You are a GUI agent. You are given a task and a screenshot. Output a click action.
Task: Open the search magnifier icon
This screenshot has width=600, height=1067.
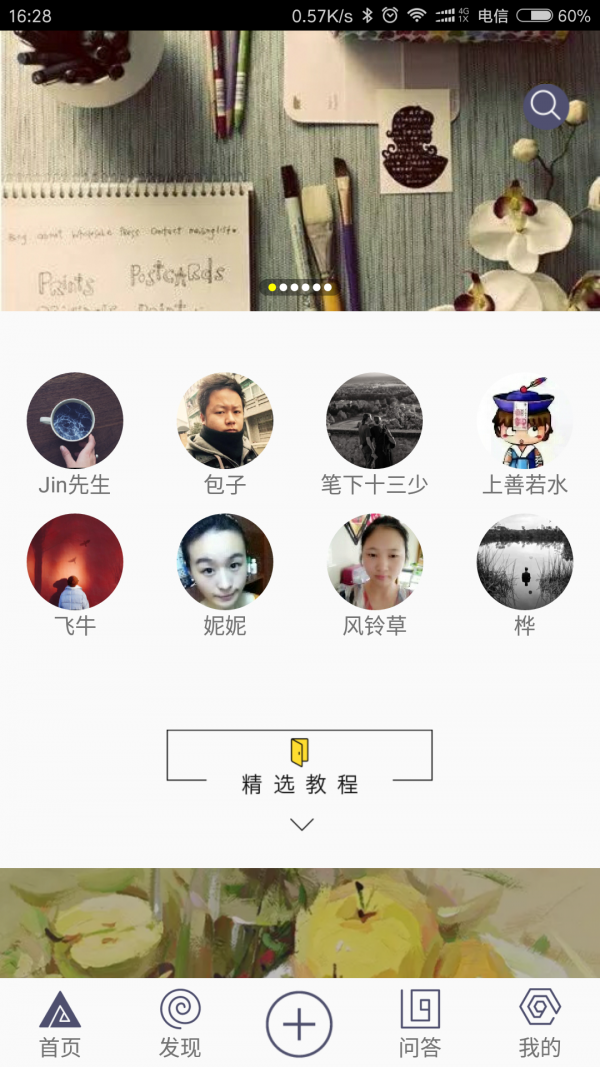(x=546, y=106)
